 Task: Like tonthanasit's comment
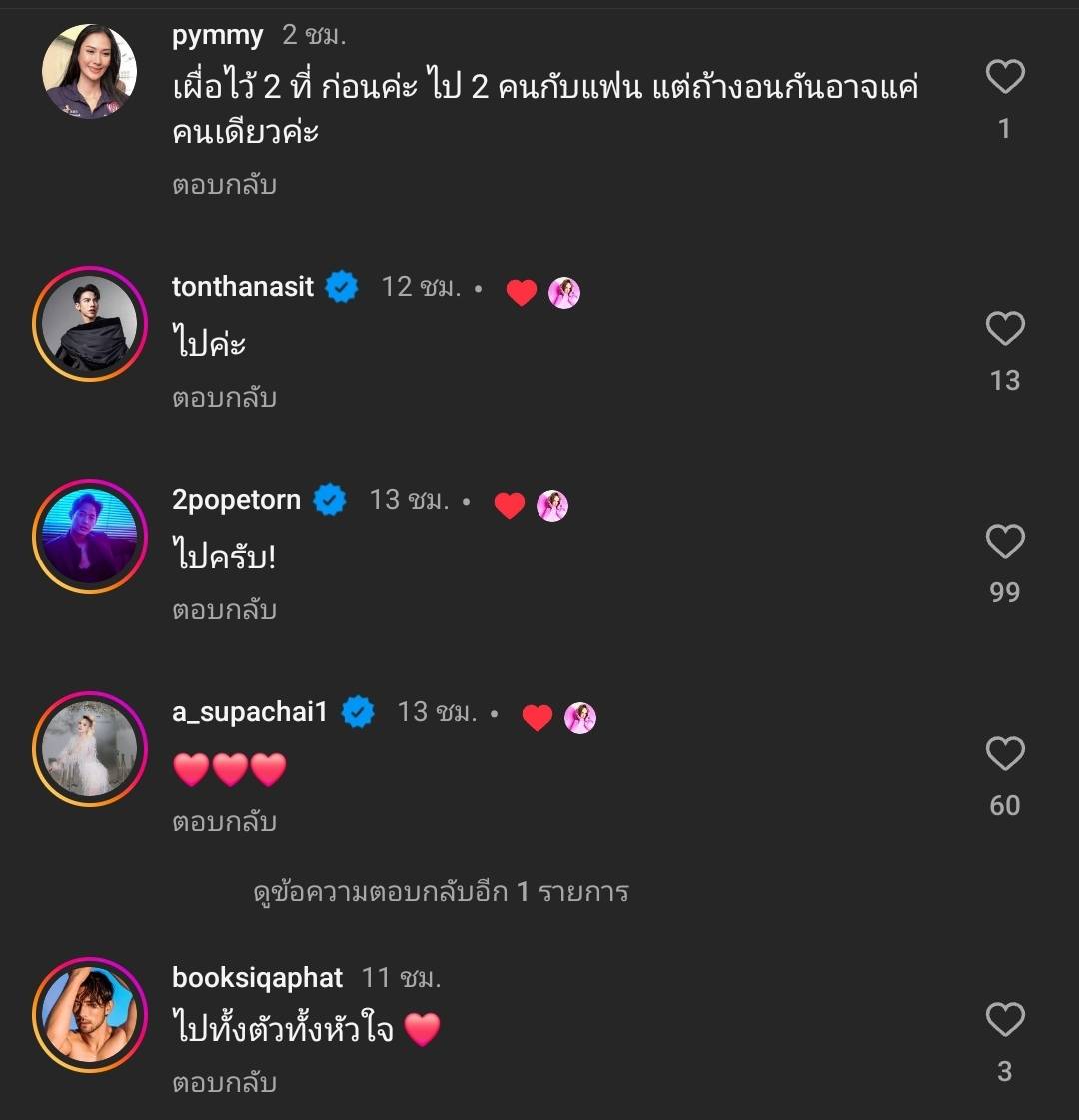point(1004,329)
